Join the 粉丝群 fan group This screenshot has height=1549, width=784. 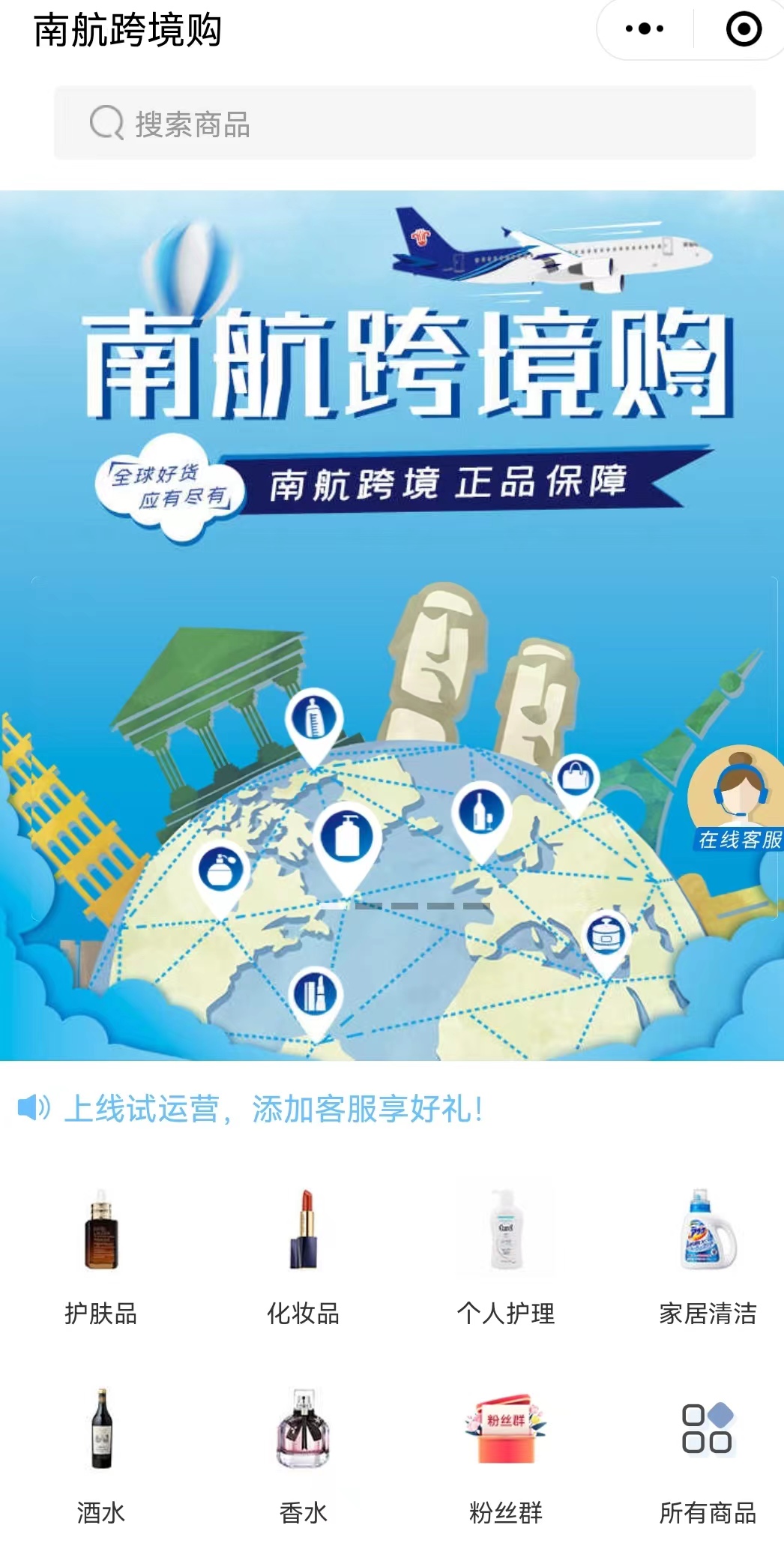click(506, 1456)
